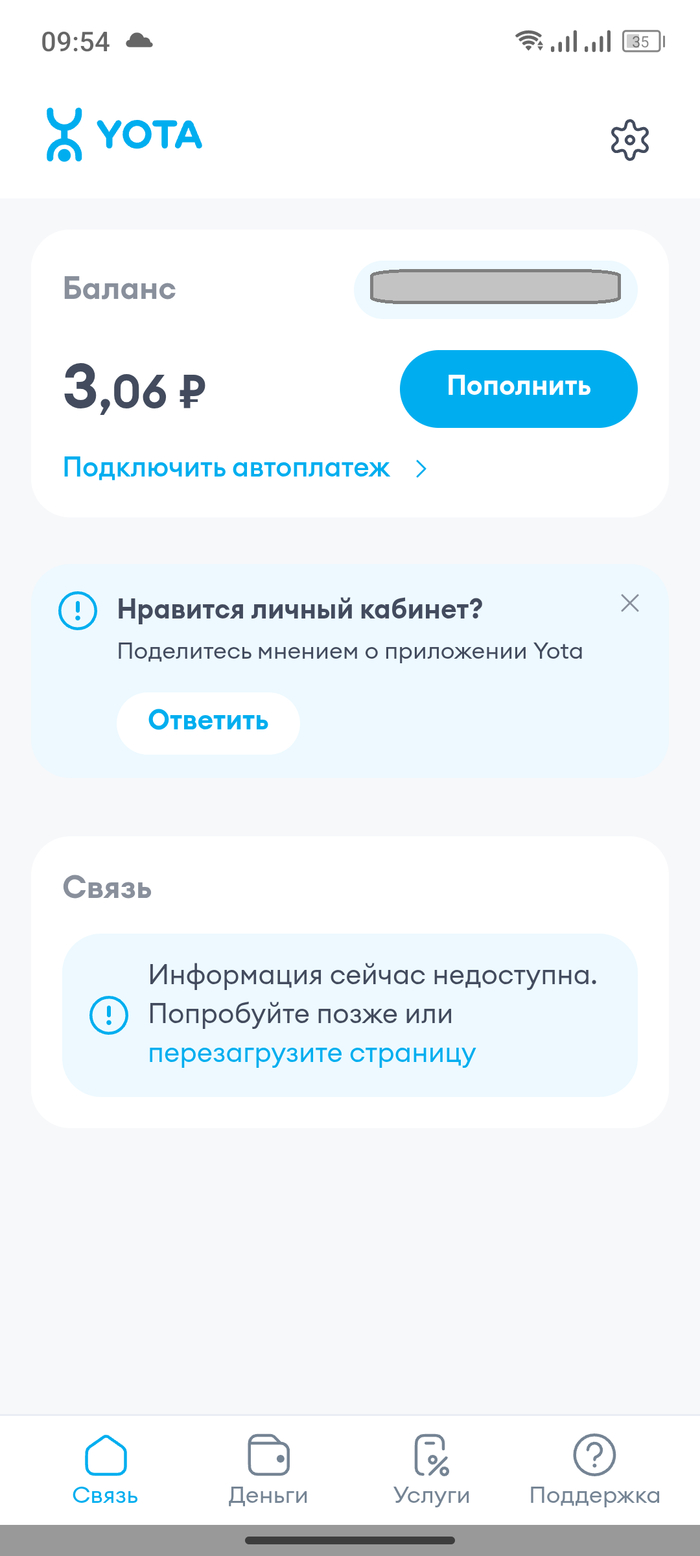This screenshot has width=700, height=1556.
Task: Select the masked account number chip
Action: pyautogui.click(x=495, y=289)
